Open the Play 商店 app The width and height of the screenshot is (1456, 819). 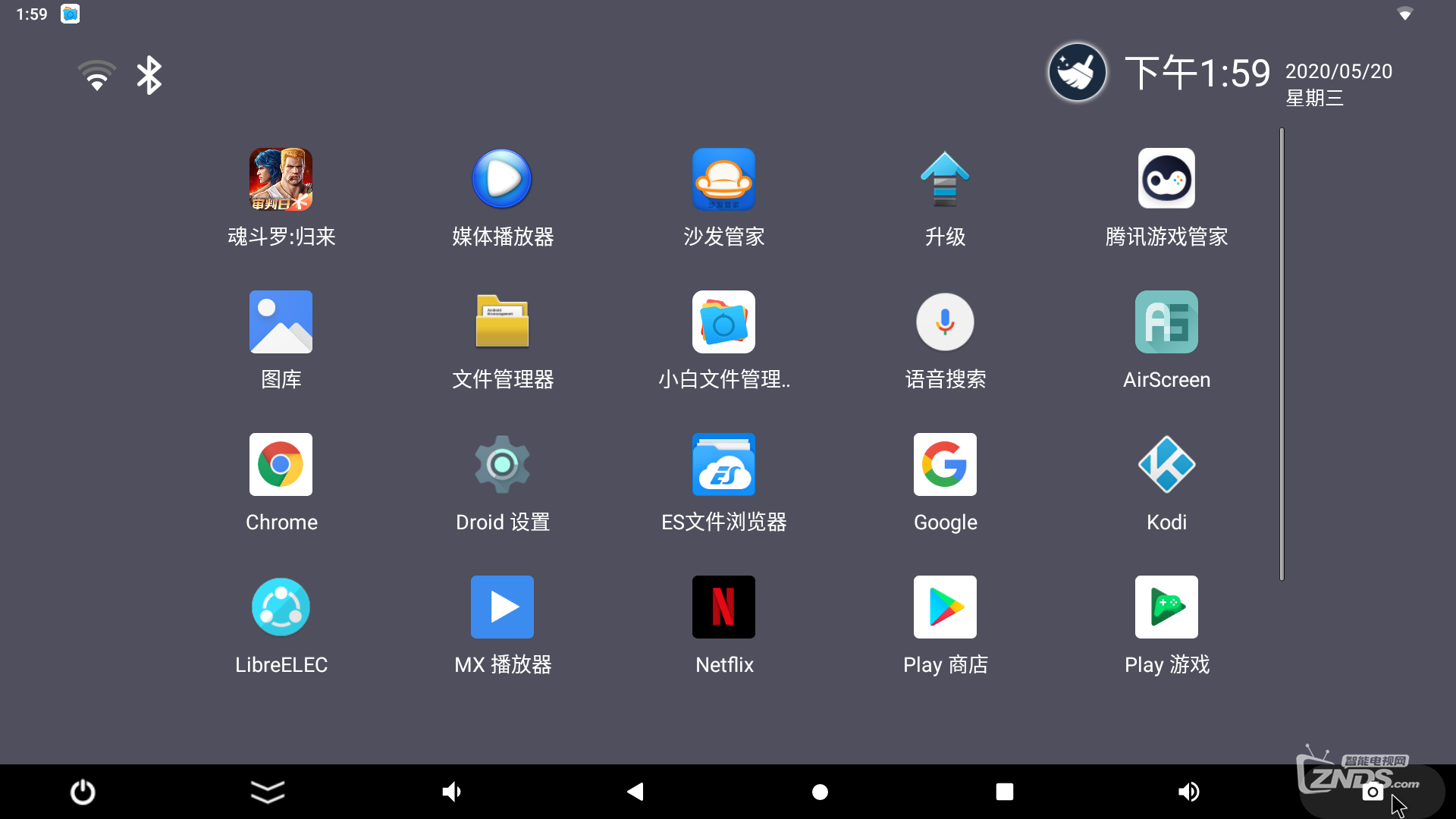point(945,607)
